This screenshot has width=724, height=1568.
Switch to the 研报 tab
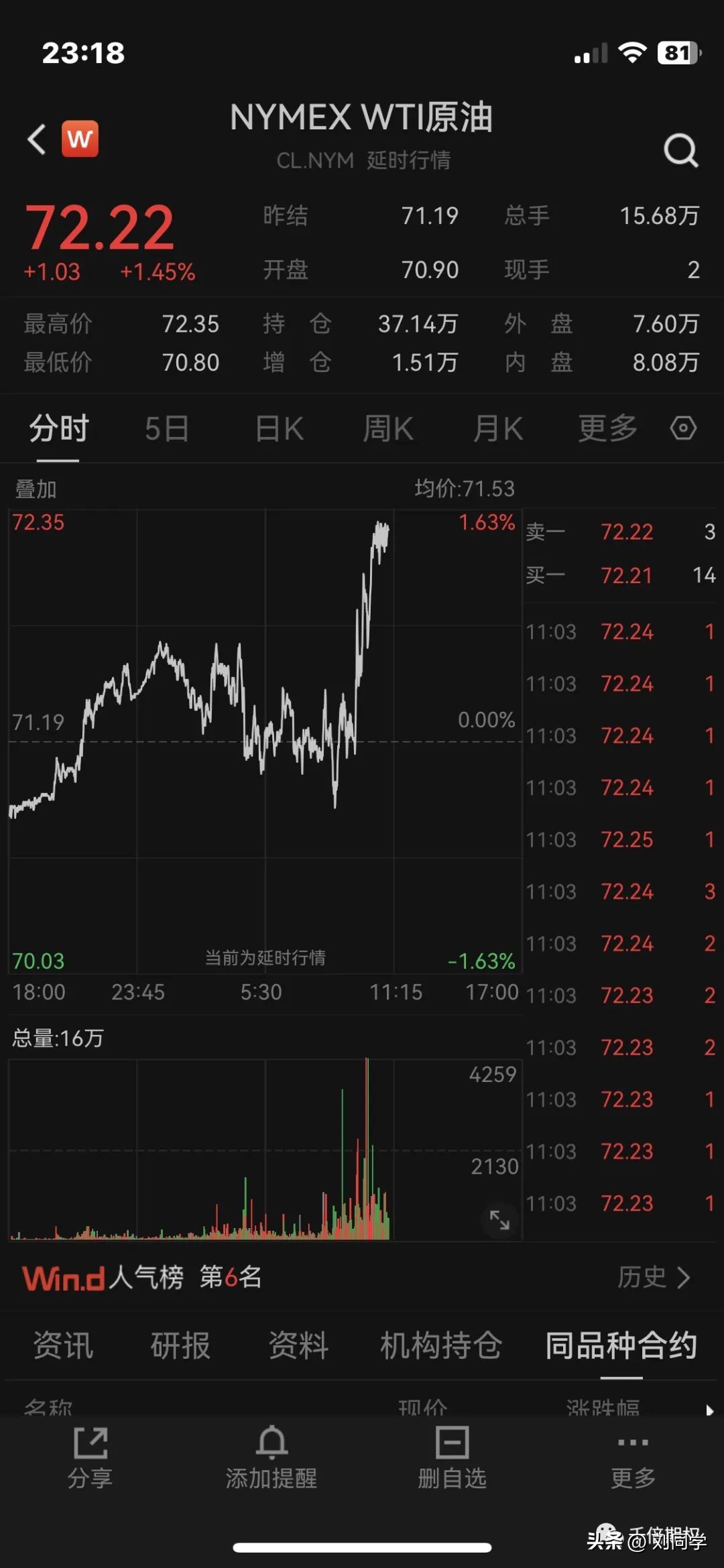(180, 1345)
